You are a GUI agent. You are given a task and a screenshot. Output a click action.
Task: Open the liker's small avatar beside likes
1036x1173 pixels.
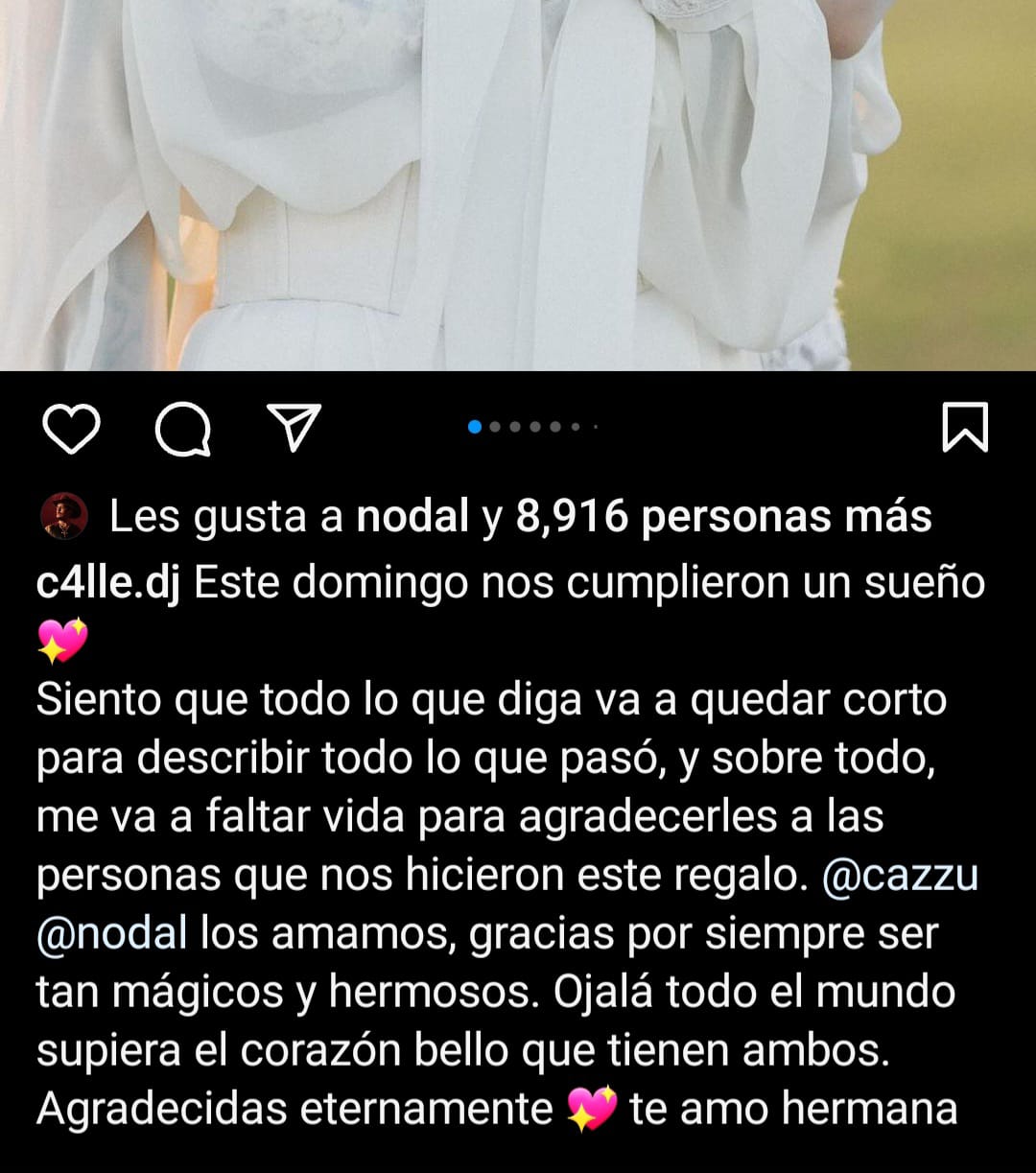pyautogui.click(x=64, y=517)
